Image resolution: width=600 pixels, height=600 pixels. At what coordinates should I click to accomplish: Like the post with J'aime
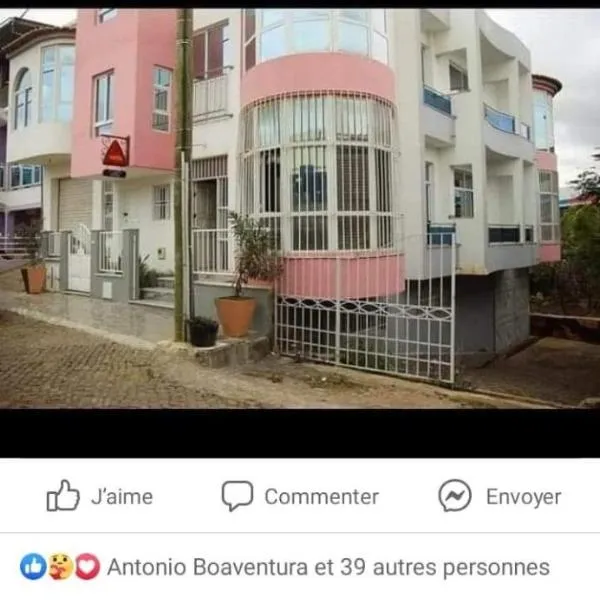(x=100, y=496)
